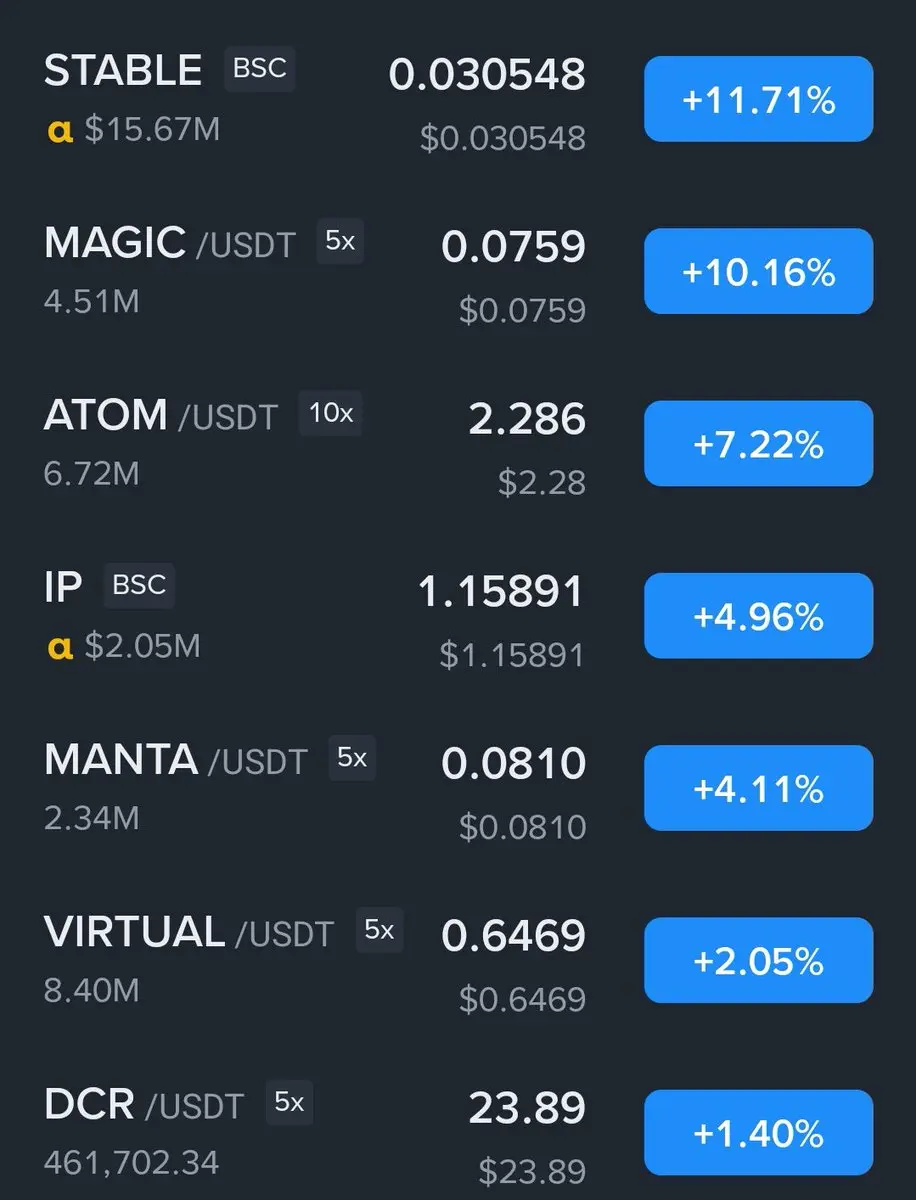Open the IP BSC market row

point(64,587)
